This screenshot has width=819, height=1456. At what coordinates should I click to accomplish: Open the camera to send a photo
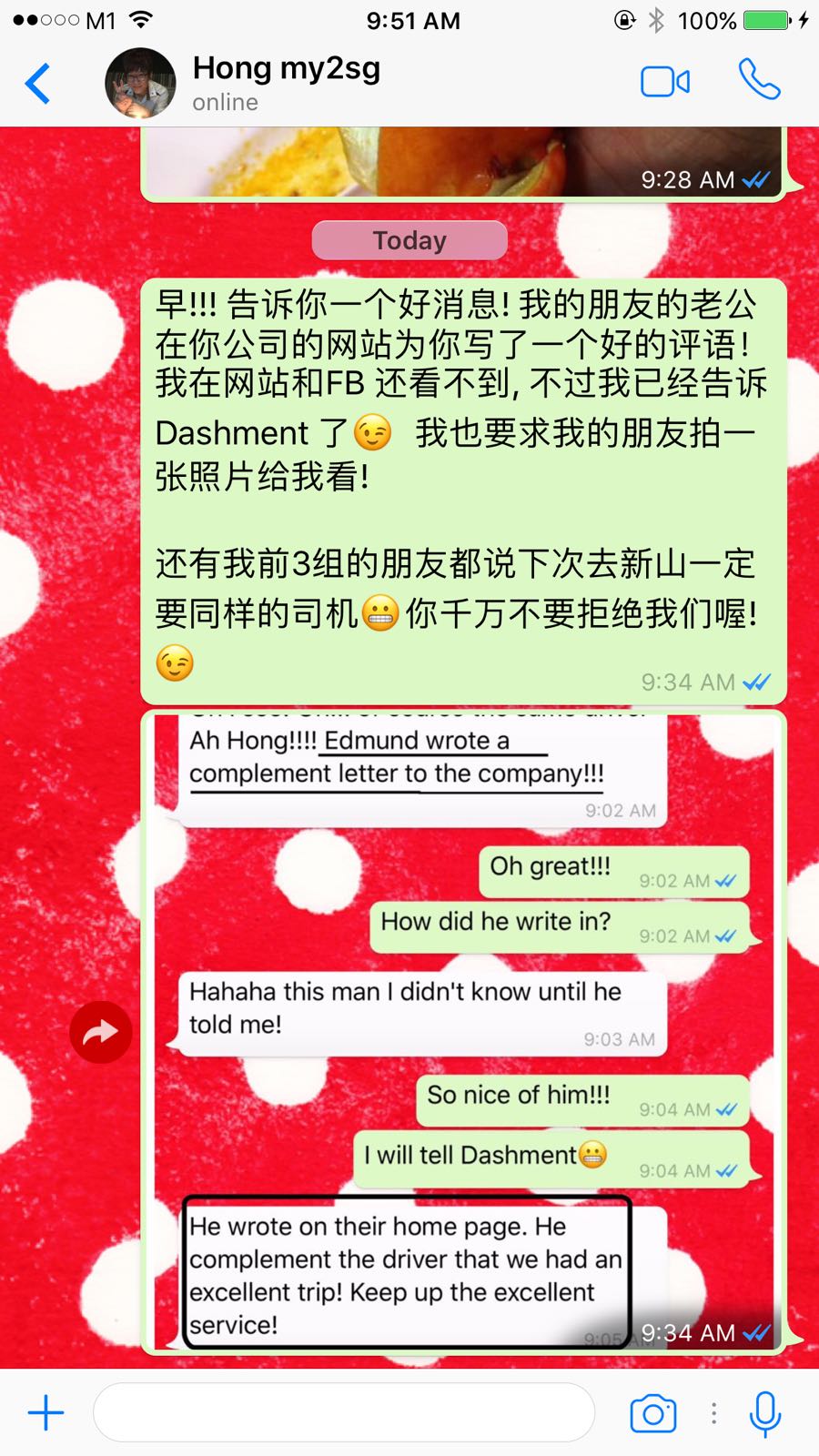click(653, 1413)
